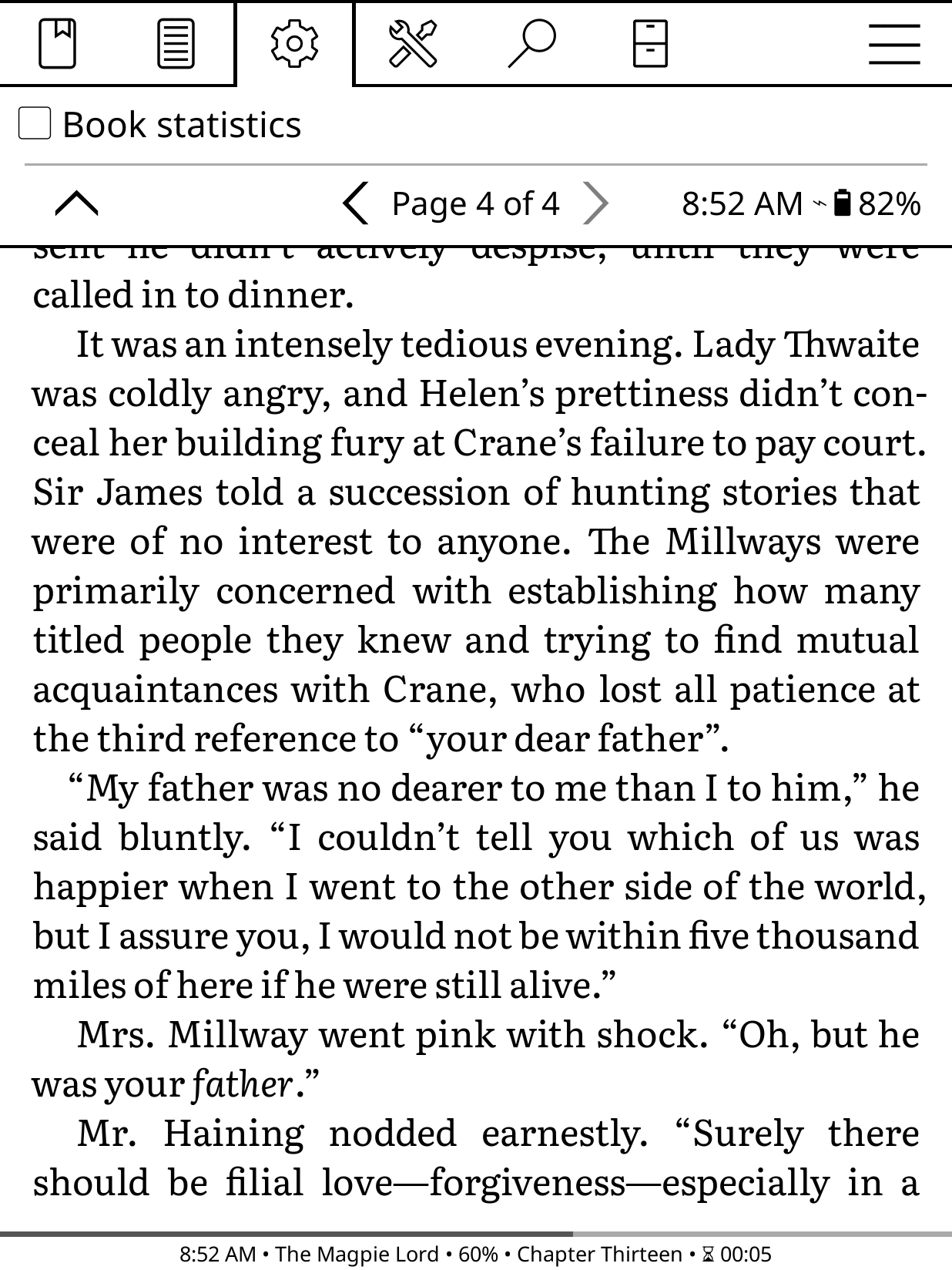
Task: Tap the next page arrow beside Page 4 of 4
Action: [x=595, y=203]
